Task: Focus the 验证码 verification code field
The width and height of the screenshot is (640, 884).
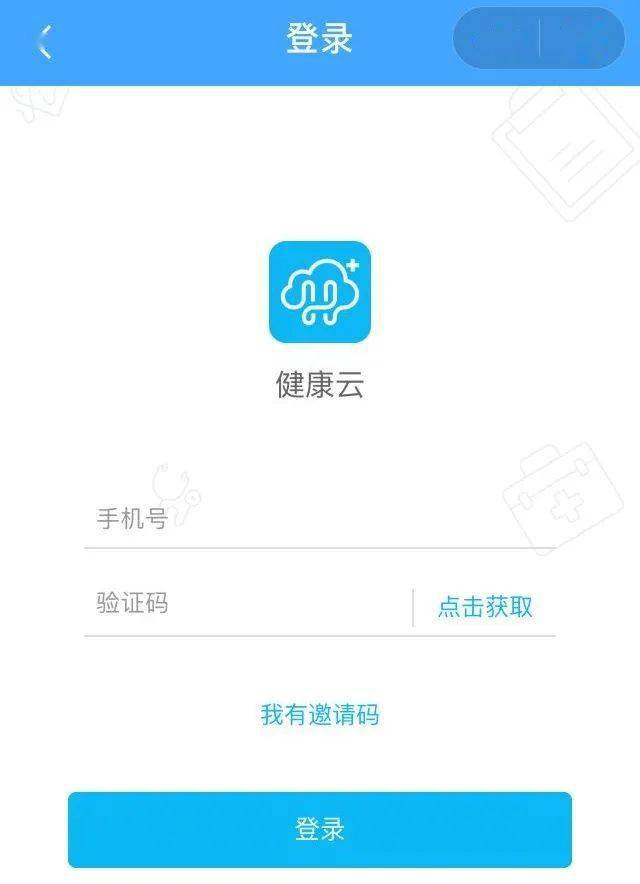Action: (x=245, y=604)
